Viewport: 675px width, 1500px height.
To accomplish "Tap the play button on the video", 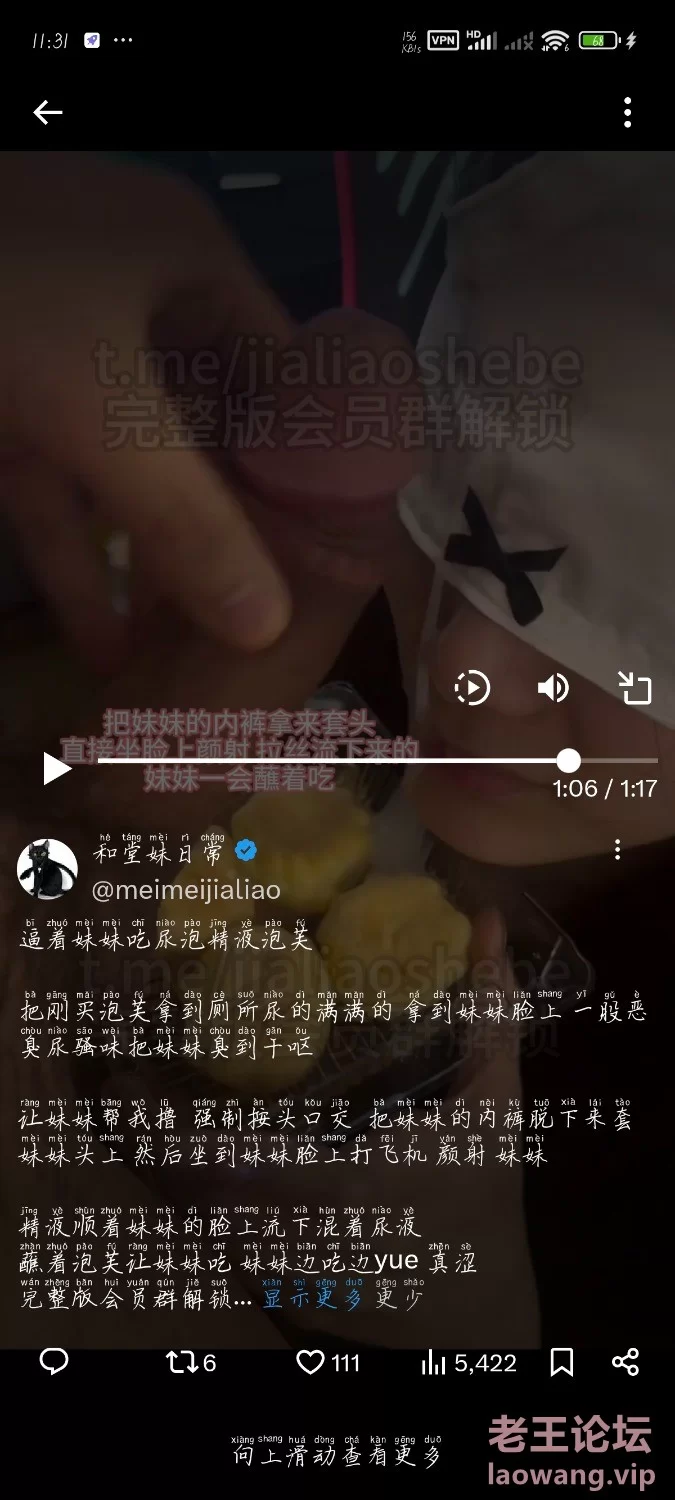I will [x=57, y=768].
